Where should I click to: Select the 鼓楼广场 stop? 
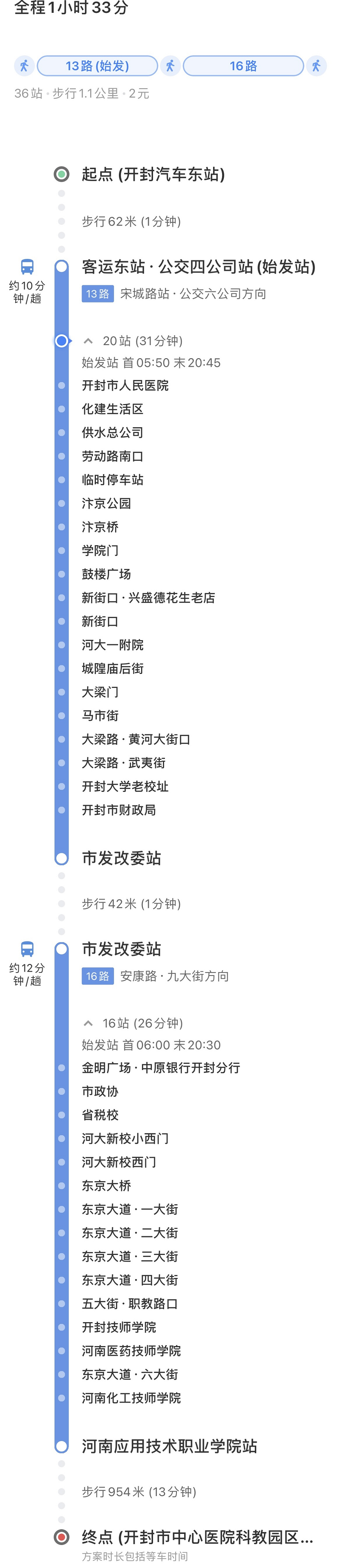point(107,574)
